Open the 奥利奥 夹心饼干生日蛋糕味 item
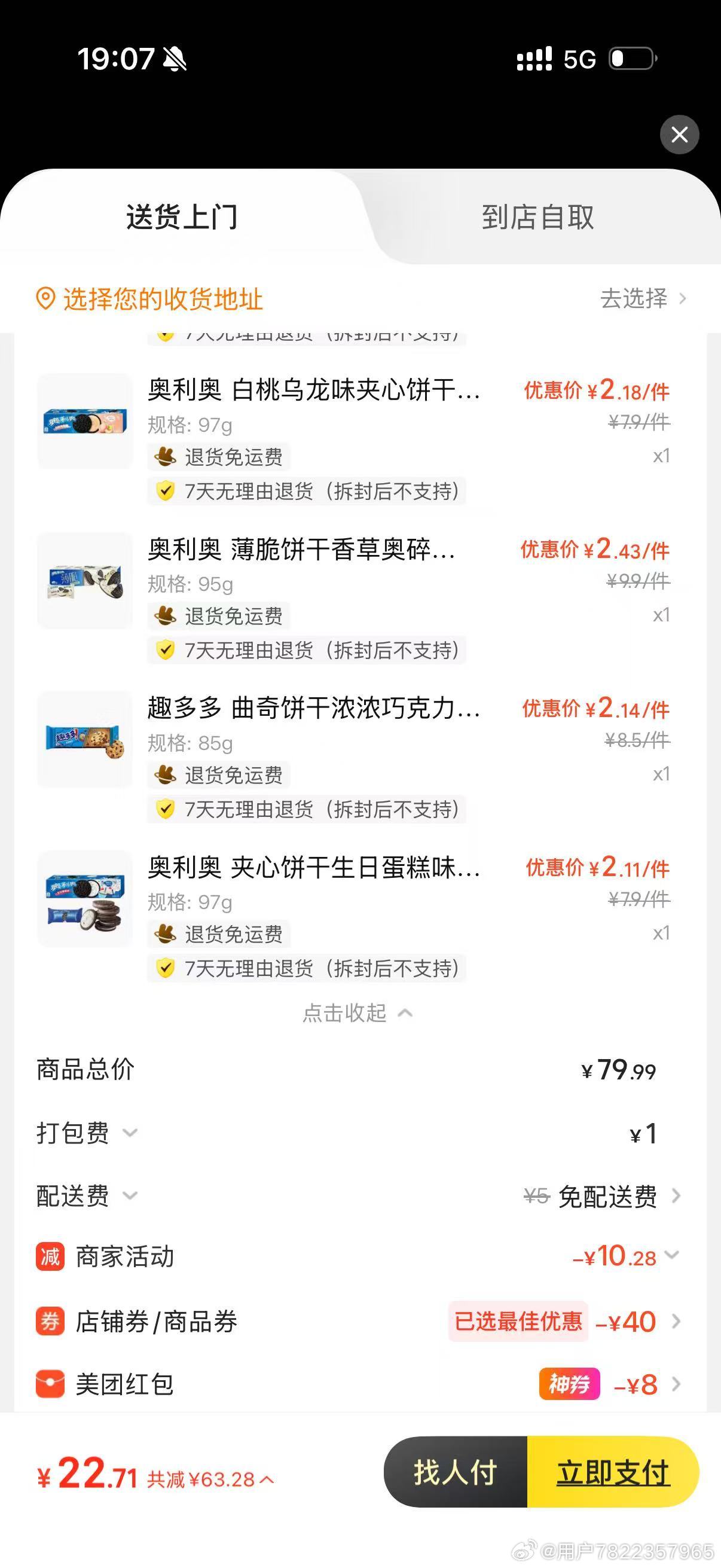This screenshot has height=1568, width=721. pos(314,868)
